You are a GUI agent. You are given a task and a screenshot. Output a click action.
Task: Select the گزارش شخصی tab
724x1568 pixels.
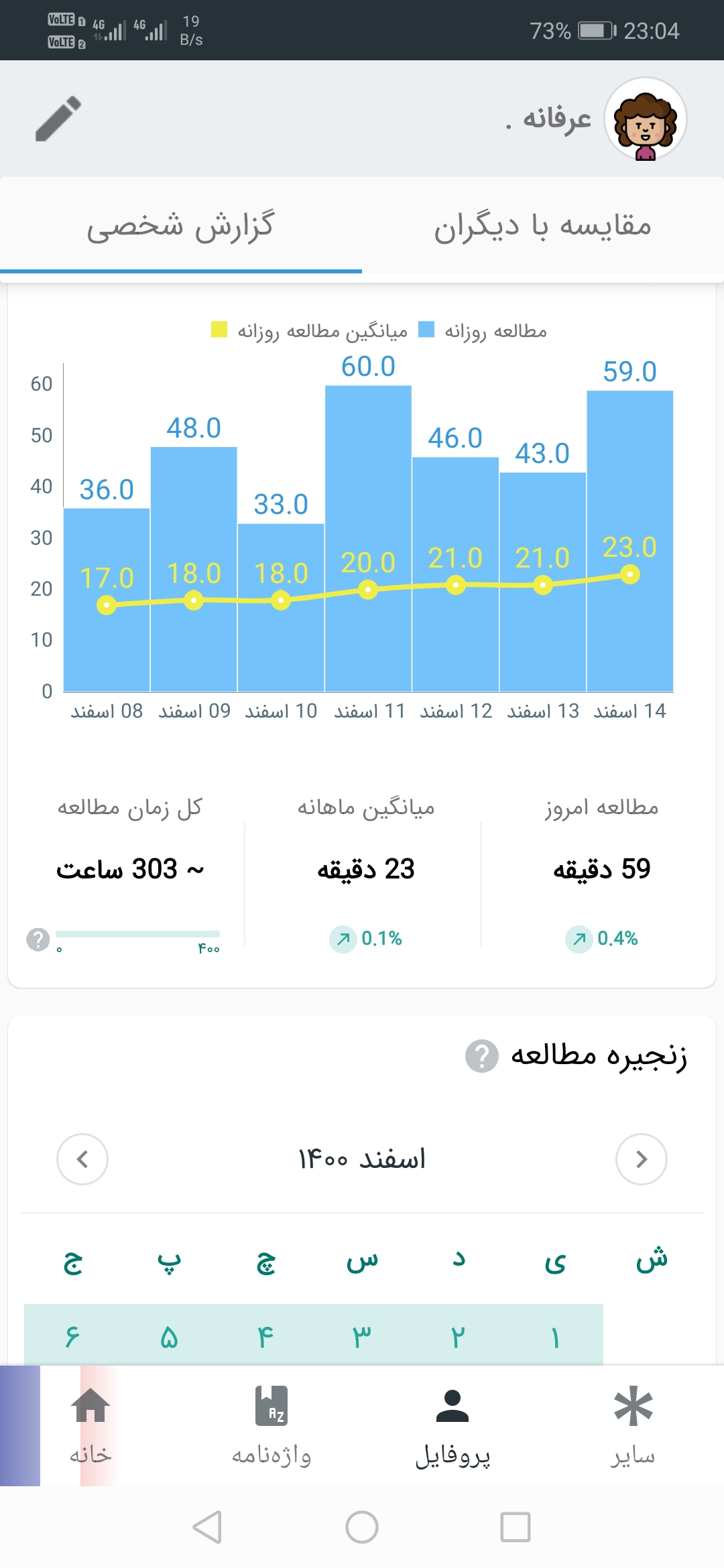[181, 226]
